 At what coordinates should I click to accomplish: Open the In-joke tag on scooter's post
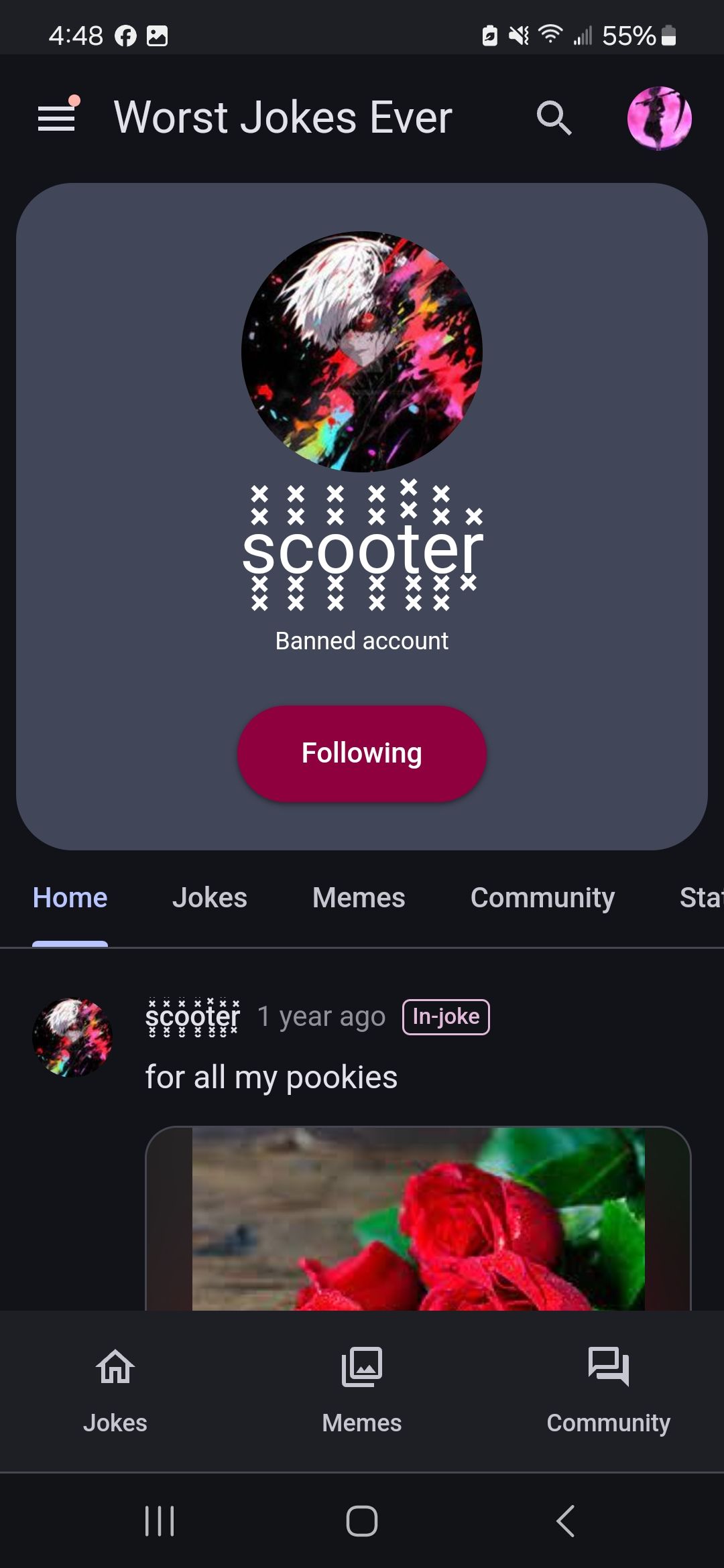pos(446,1017)
